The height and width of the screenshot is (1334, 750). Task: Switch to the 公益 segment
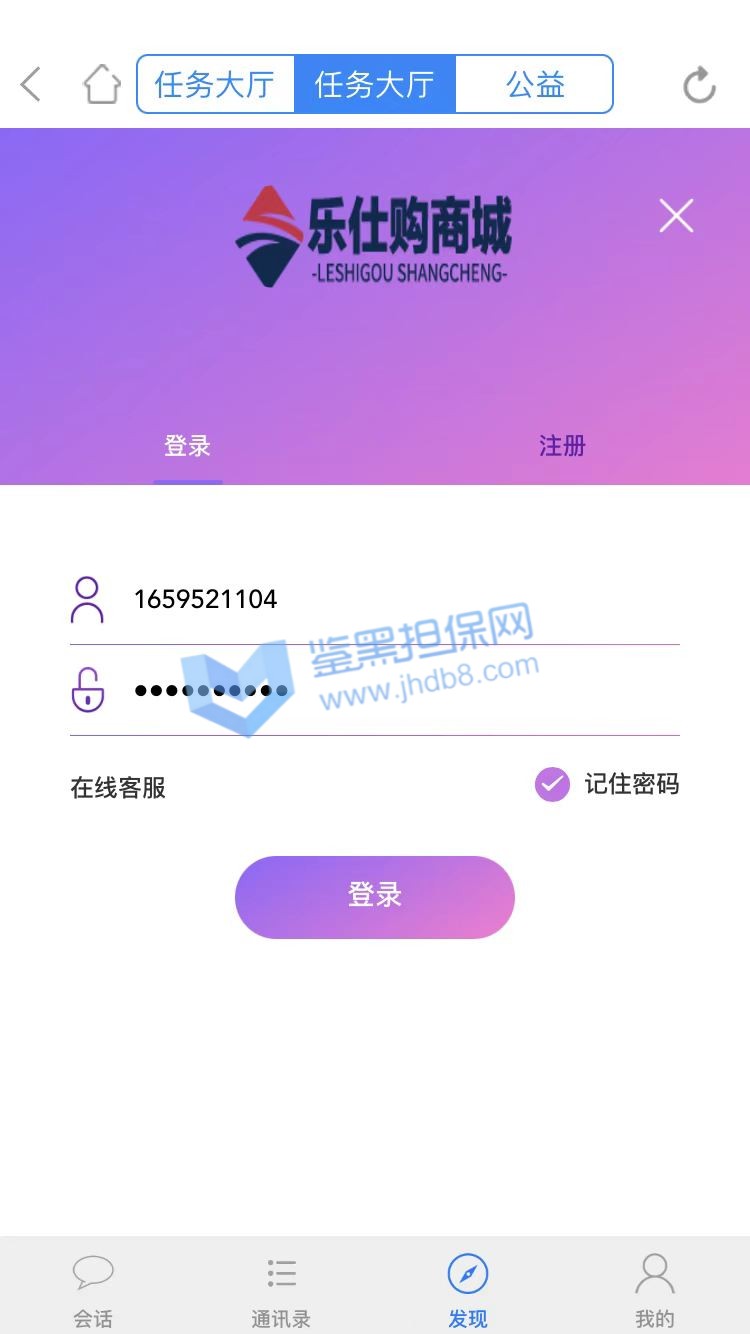point(535,84)
